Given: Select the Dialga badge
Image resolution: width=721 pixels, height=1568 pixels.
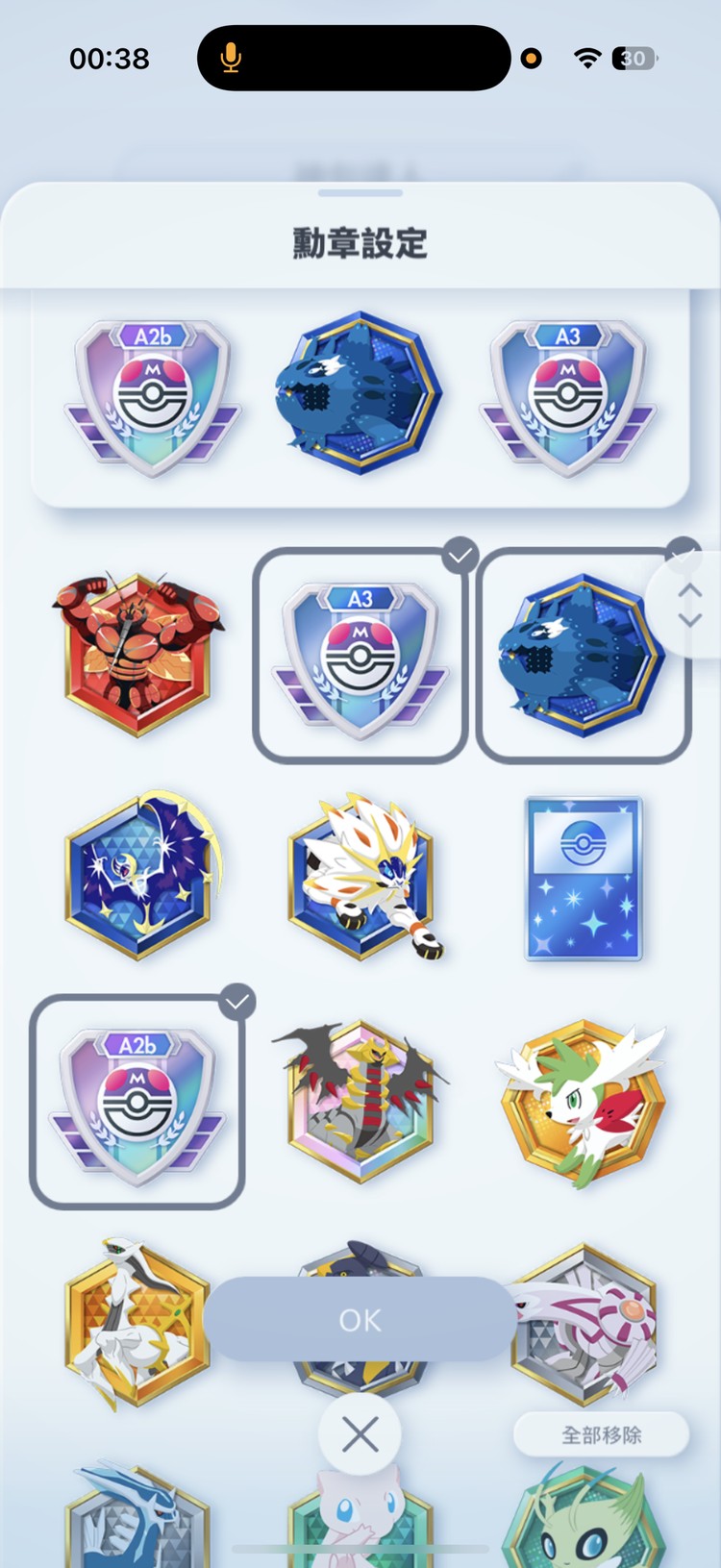Looking at the screenshot, I should 137,1519.
